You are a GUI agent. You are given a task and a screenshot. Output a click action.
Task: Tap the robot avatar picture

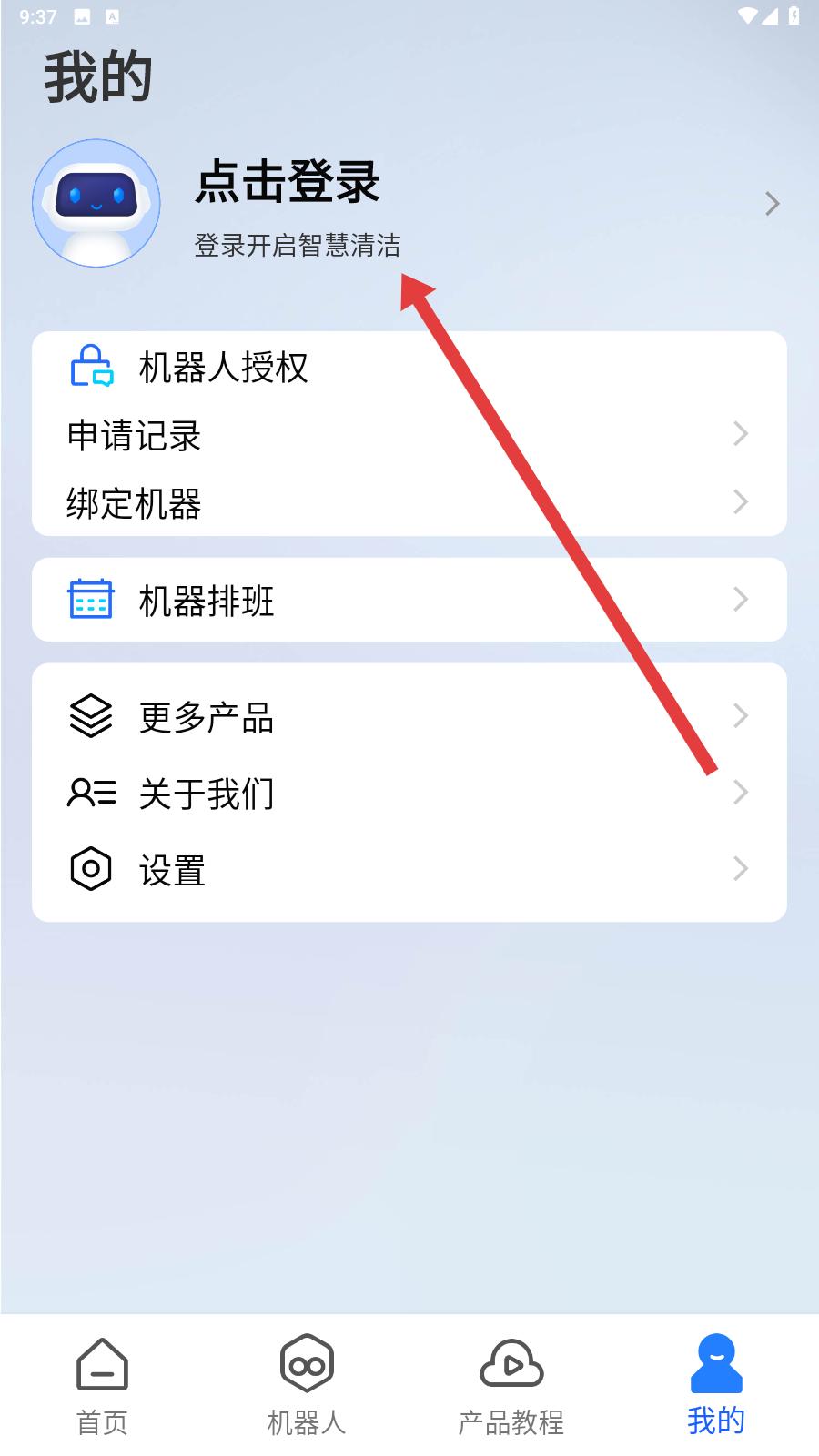pyautogui.click(x=96, y=203)
